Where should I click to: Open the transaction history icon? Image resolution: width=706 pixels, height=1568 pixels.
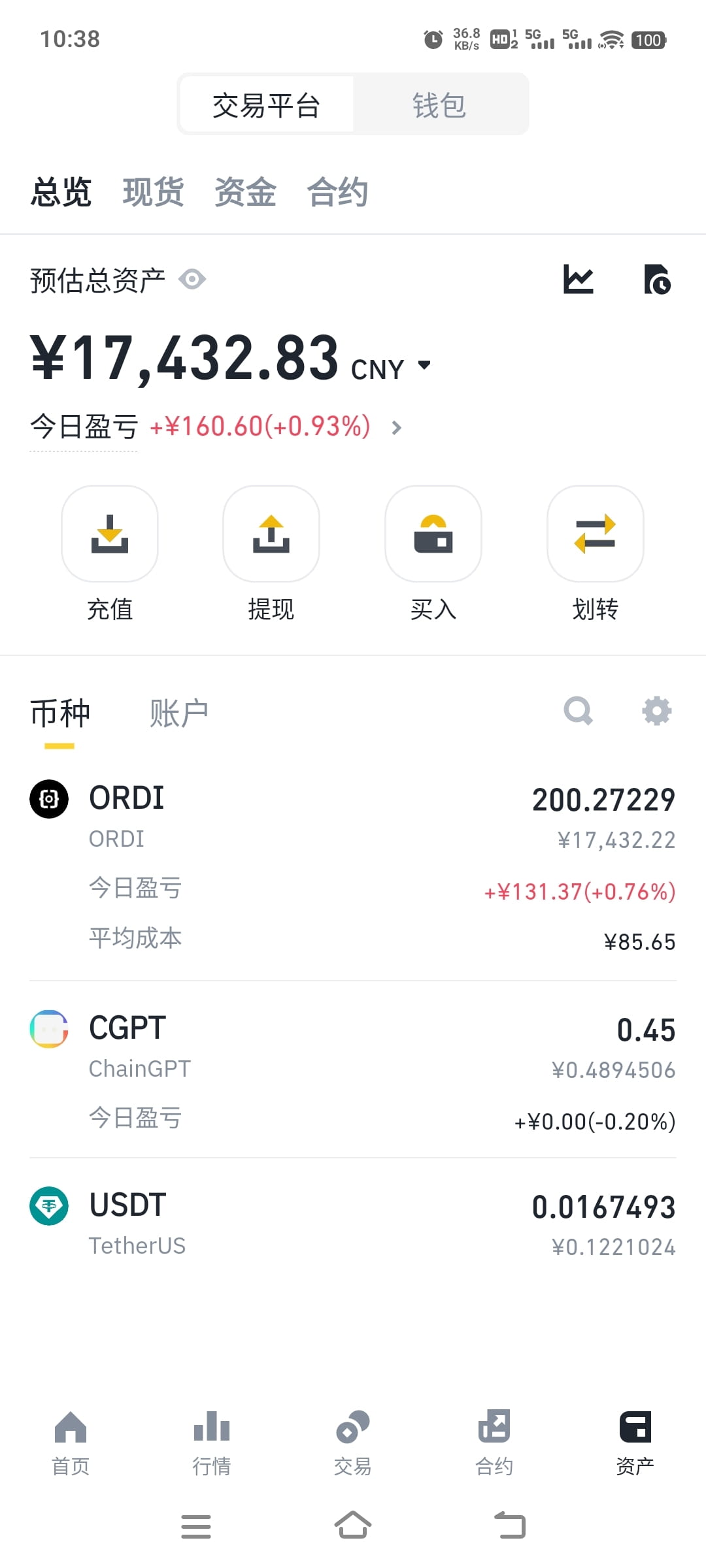coord(657,280)
